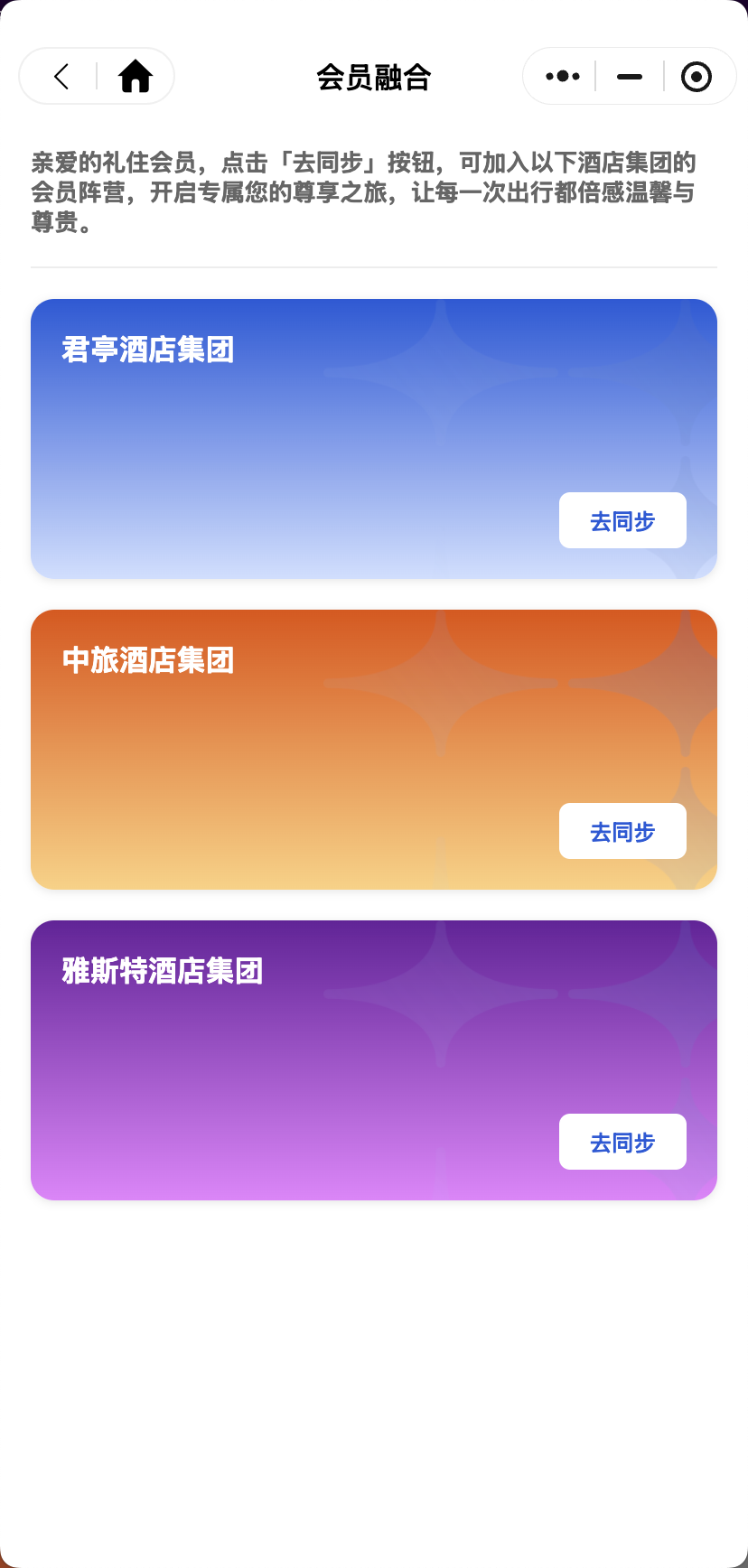Select the 中旅酒店集团 card
The width and height of the screenshot is (748, 1568).
374,749
